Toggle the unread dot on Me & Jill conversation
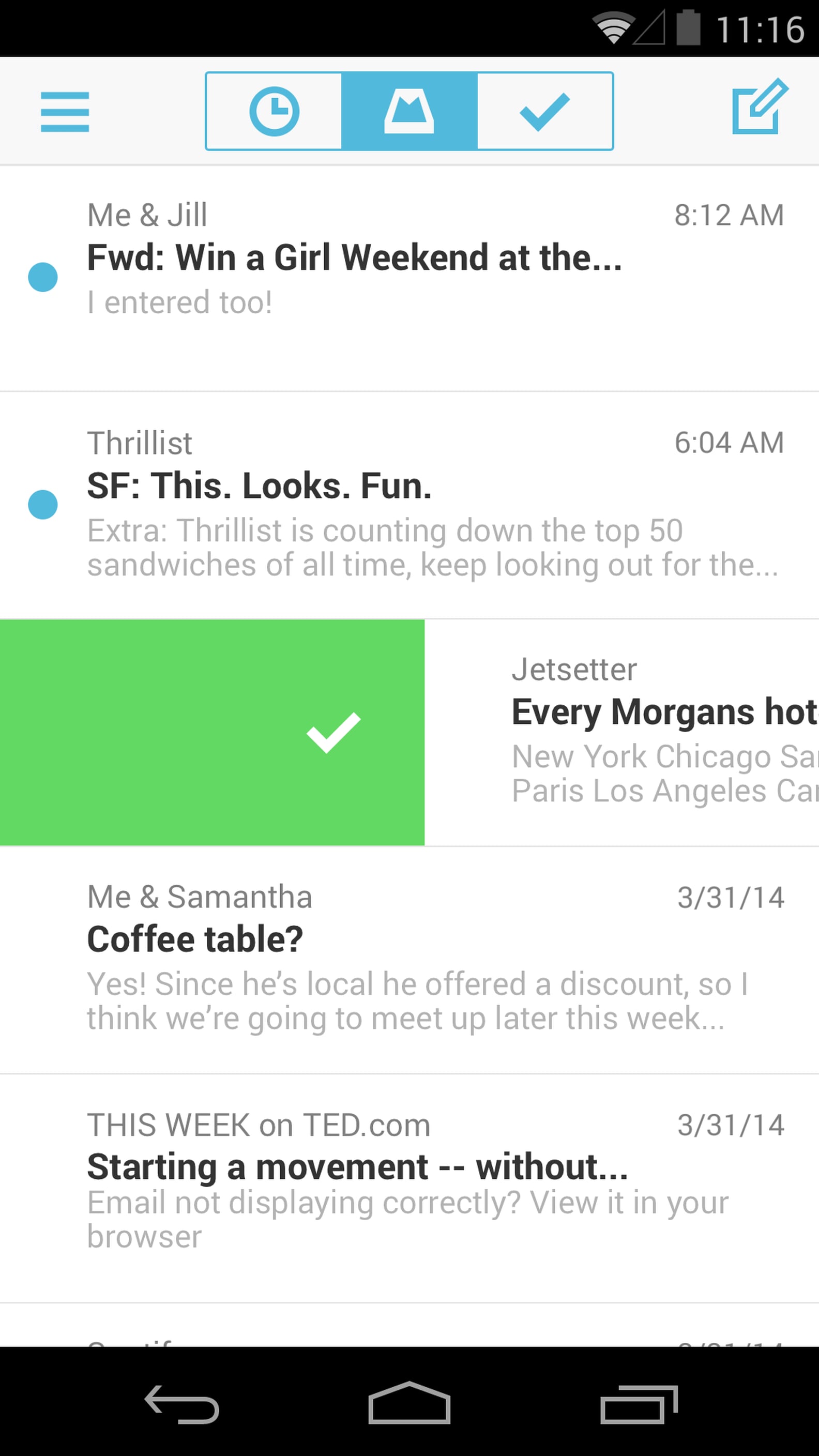The image size is (819, 1456). click(42, 277)
